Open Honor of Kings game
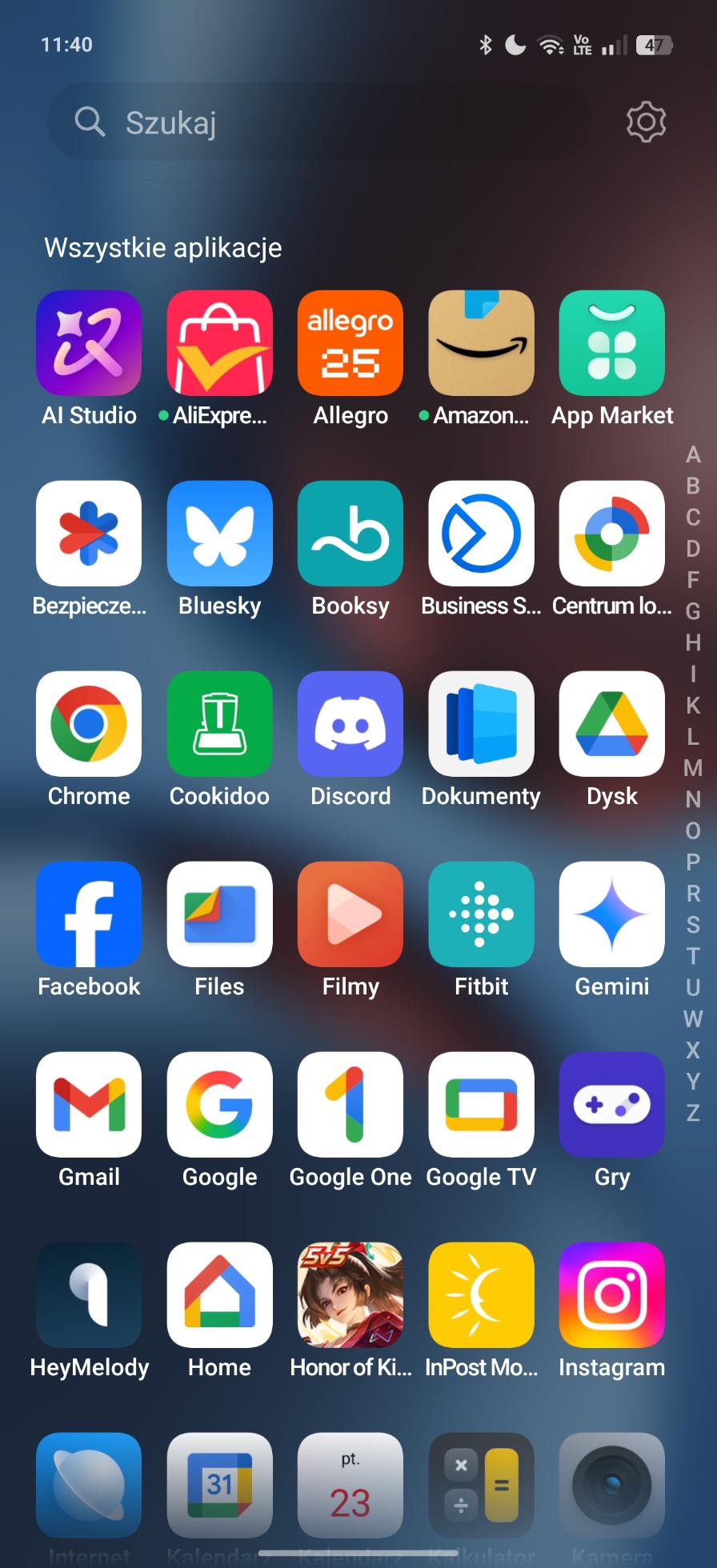 [350, 1295]
